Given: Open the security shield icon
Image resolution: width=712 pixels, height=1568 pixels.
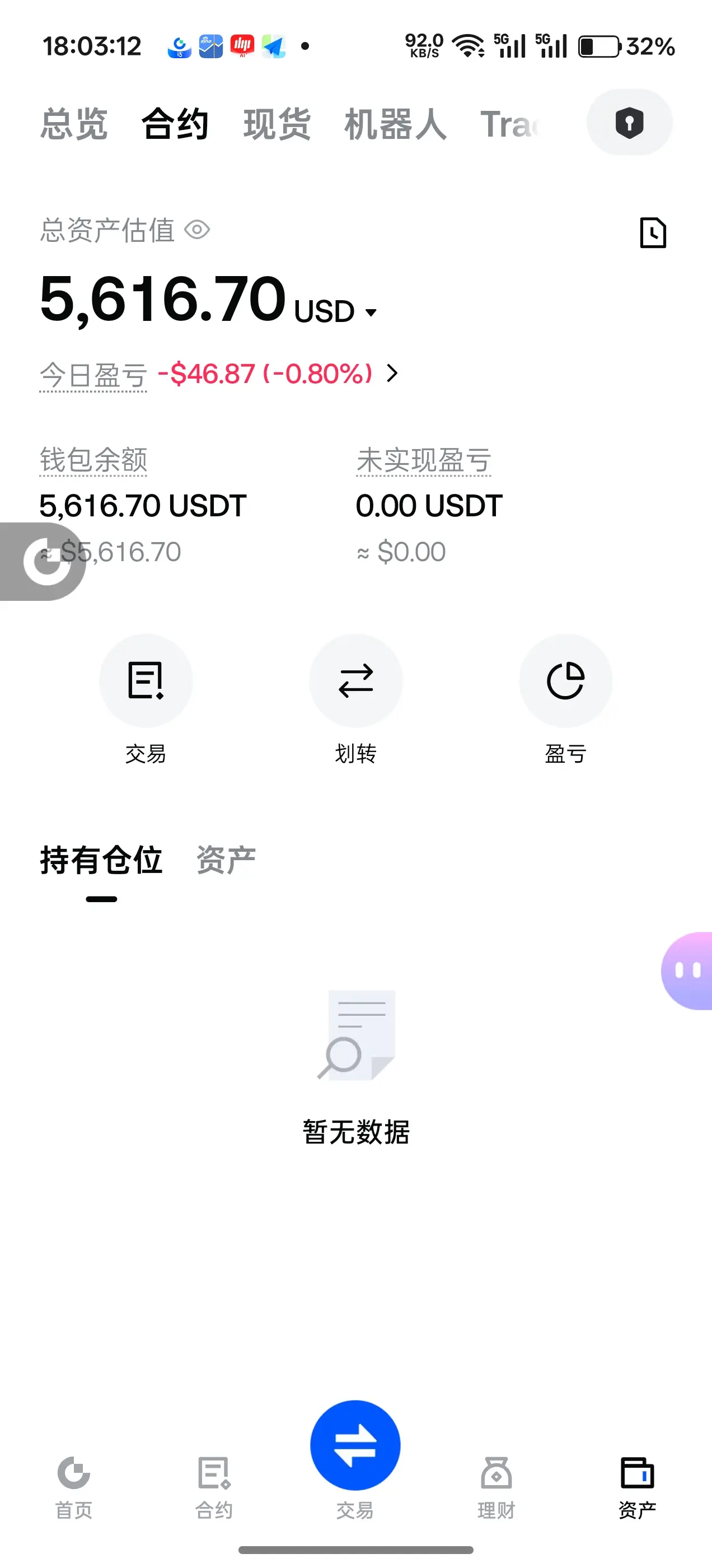Looking at the screenshot, I should 629,123.
